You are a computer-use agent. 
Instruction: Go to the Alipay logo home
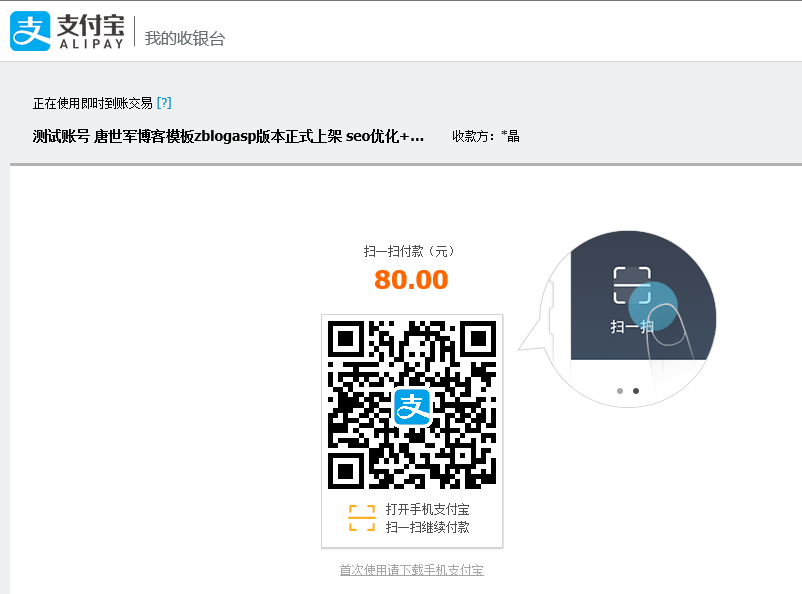click(x=68, y=31)
